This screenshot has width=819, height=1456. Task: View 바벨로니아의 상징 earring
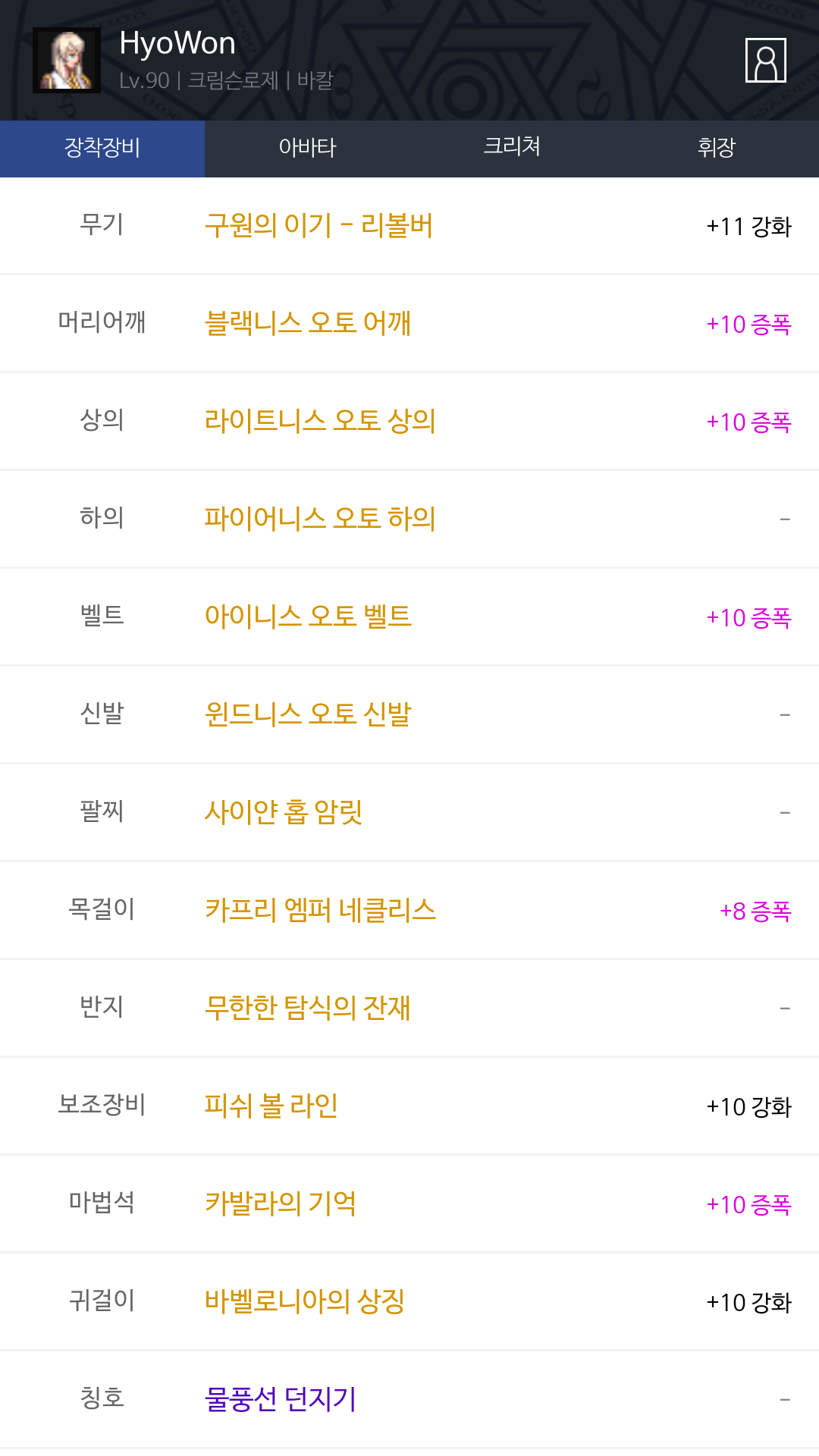tap(305, 1302)
